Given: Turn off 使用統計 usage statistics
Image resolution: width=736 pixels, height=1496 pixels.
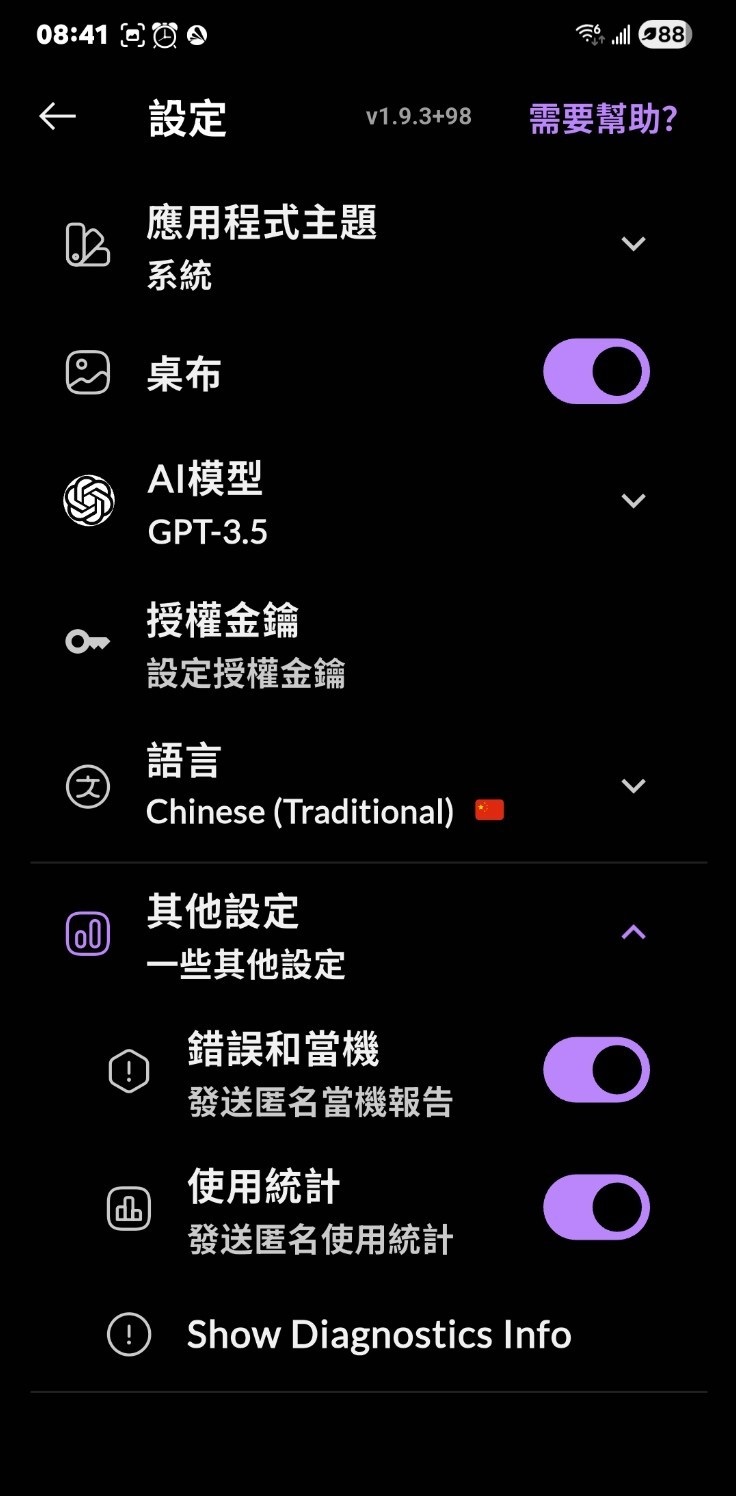Looking at the screenshot, I should (596, 1207).
